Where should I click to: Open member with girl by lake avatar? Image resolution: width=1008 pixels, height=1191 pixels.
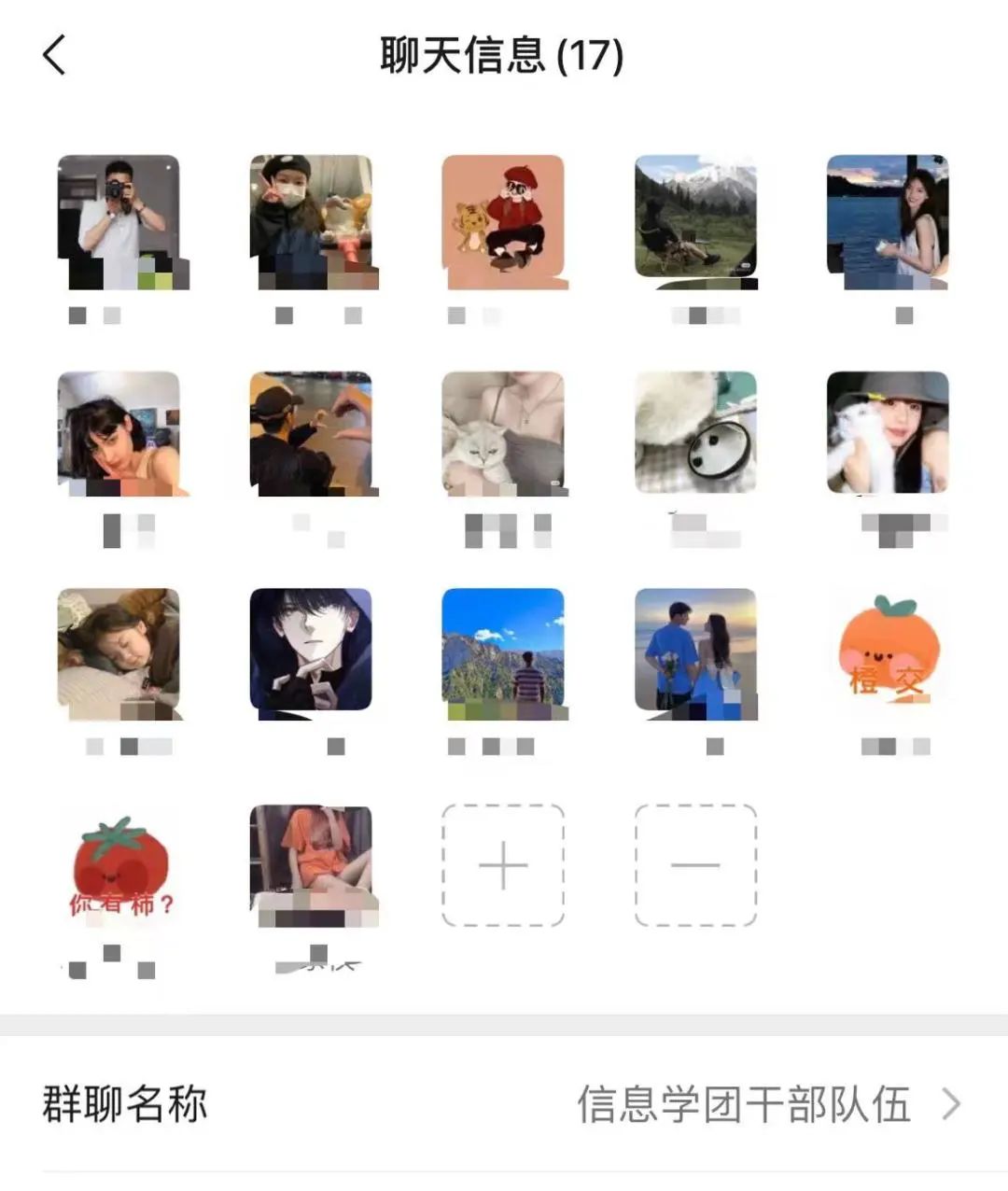[x=888, y=218]
